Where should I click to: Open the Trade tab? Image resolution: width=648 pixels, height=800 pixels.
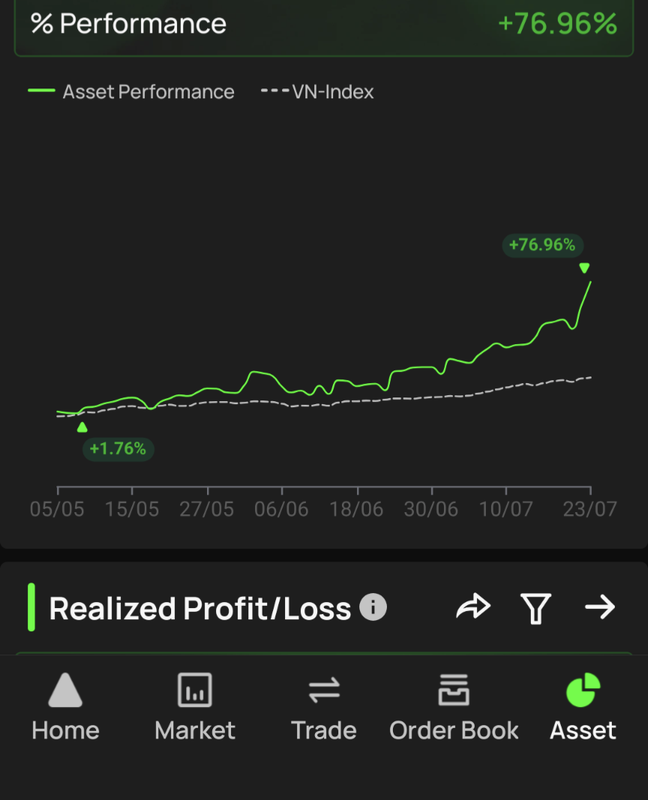324,707
